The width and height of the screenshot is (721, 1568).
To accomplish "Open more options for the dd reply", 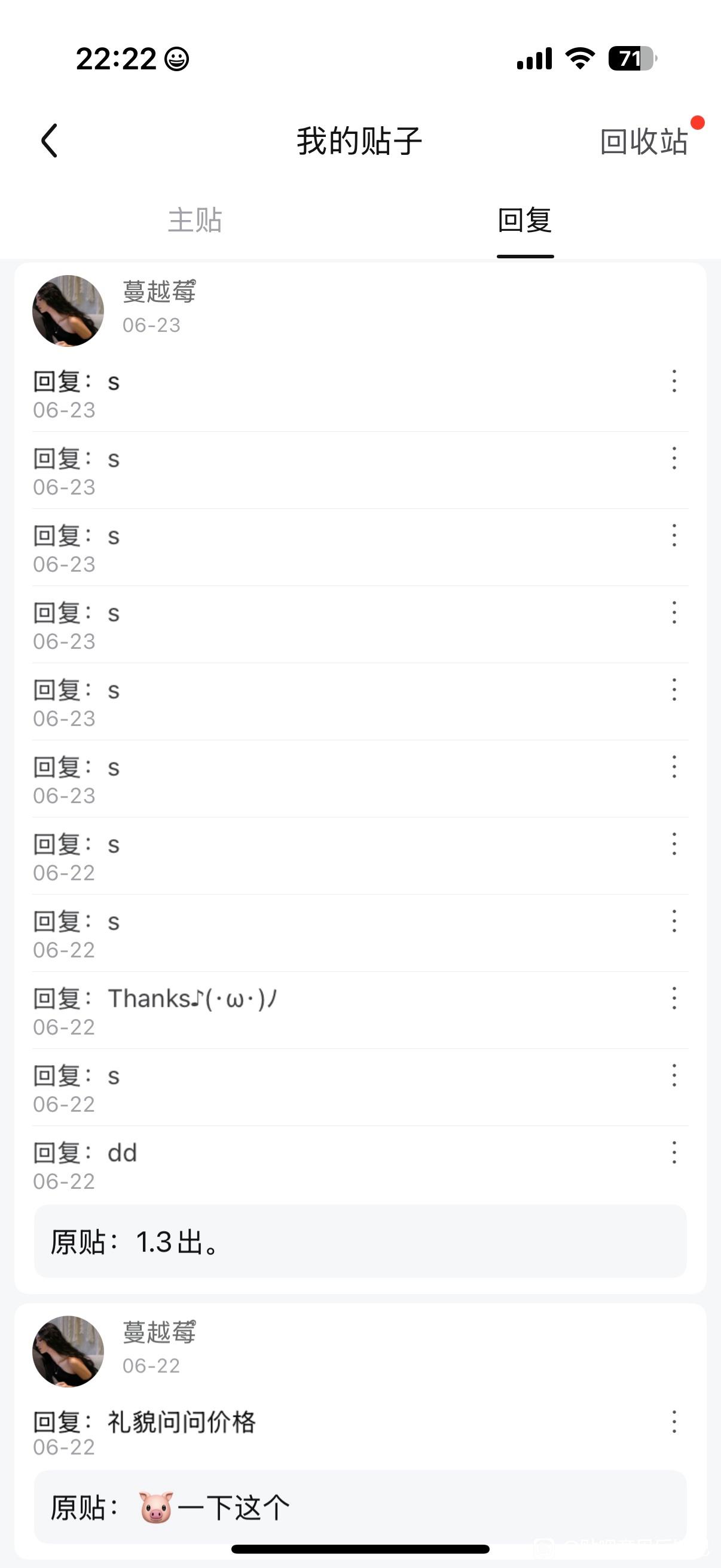I will coord(674,1153).
